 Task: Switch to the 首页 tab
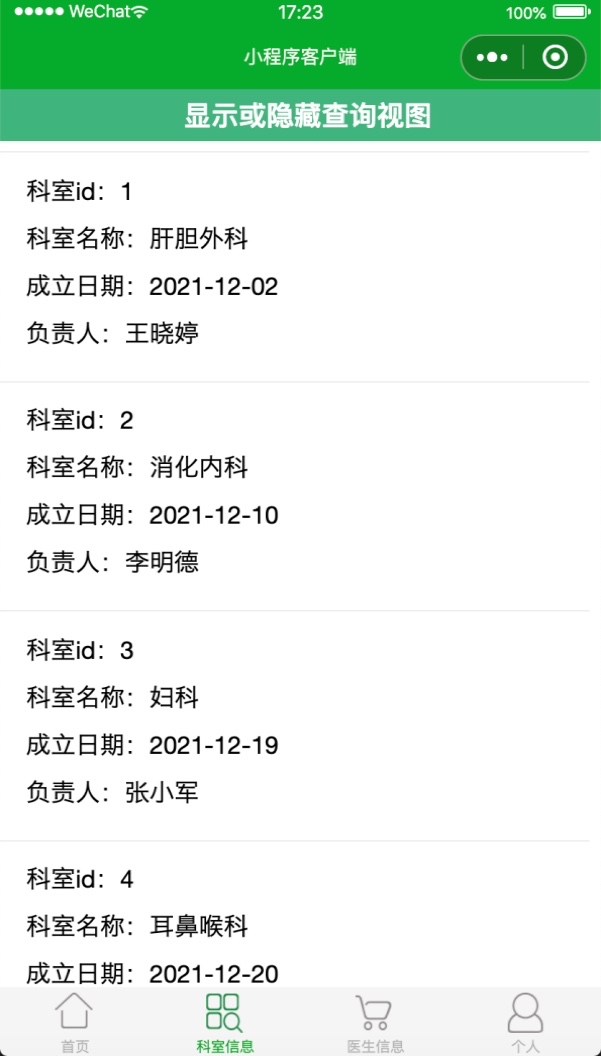(75, 1022)
